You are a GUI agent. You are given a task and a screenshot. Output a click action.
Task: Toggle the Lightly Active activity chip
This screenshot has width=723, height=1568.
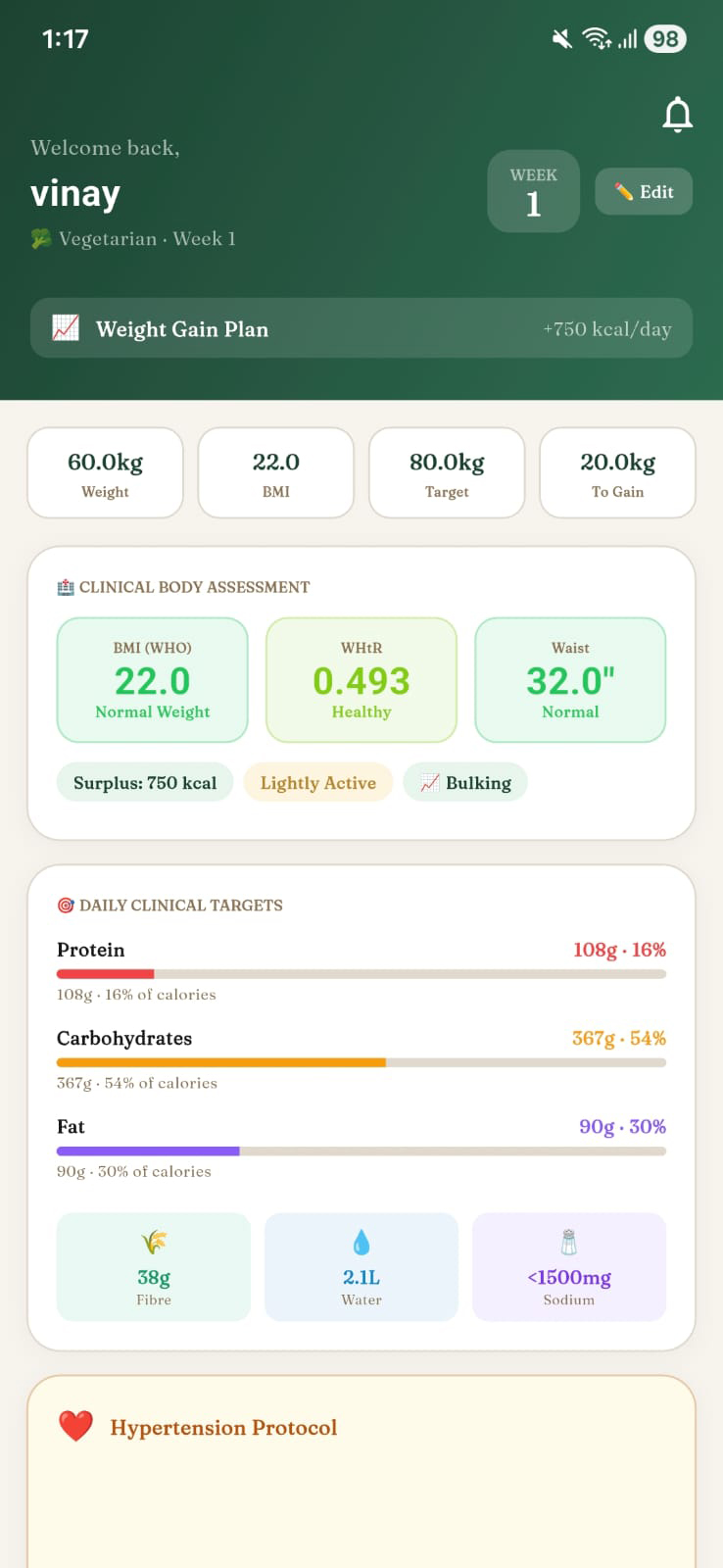pyautogui.click(x=317, y=782)
